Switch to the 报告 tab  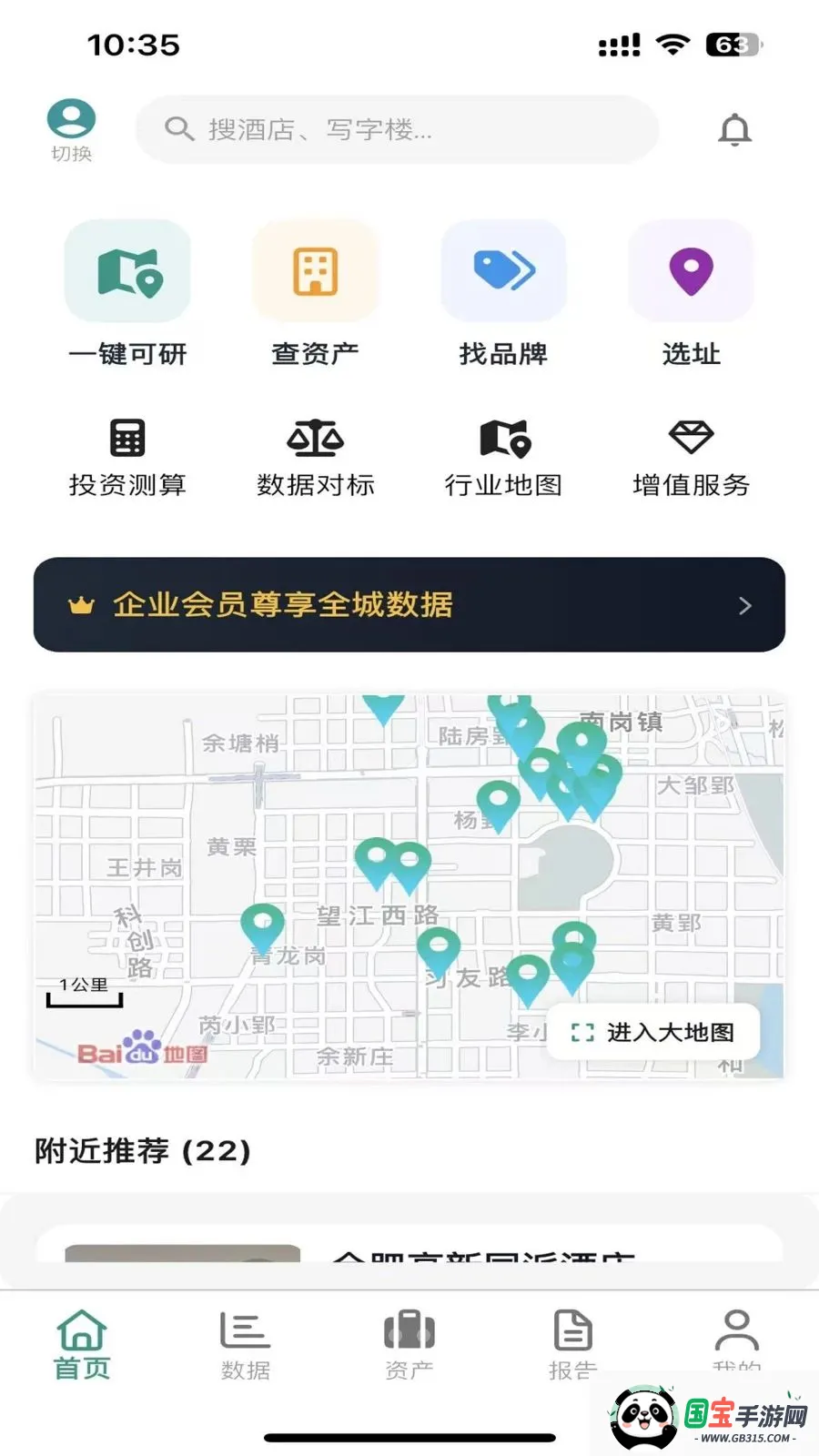click(x=573, y=1346)
